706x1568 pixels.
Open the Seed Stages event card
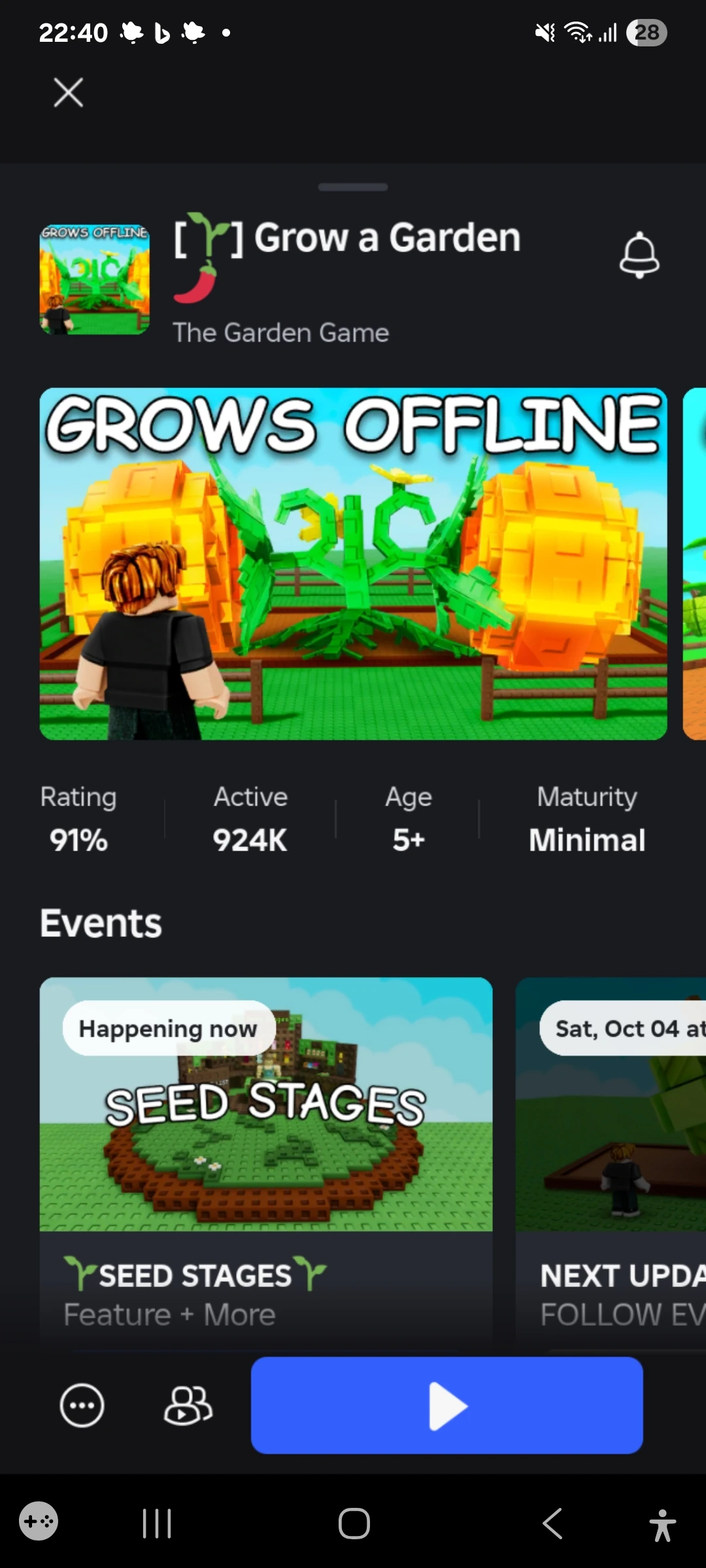click(x=265, y=1156)
